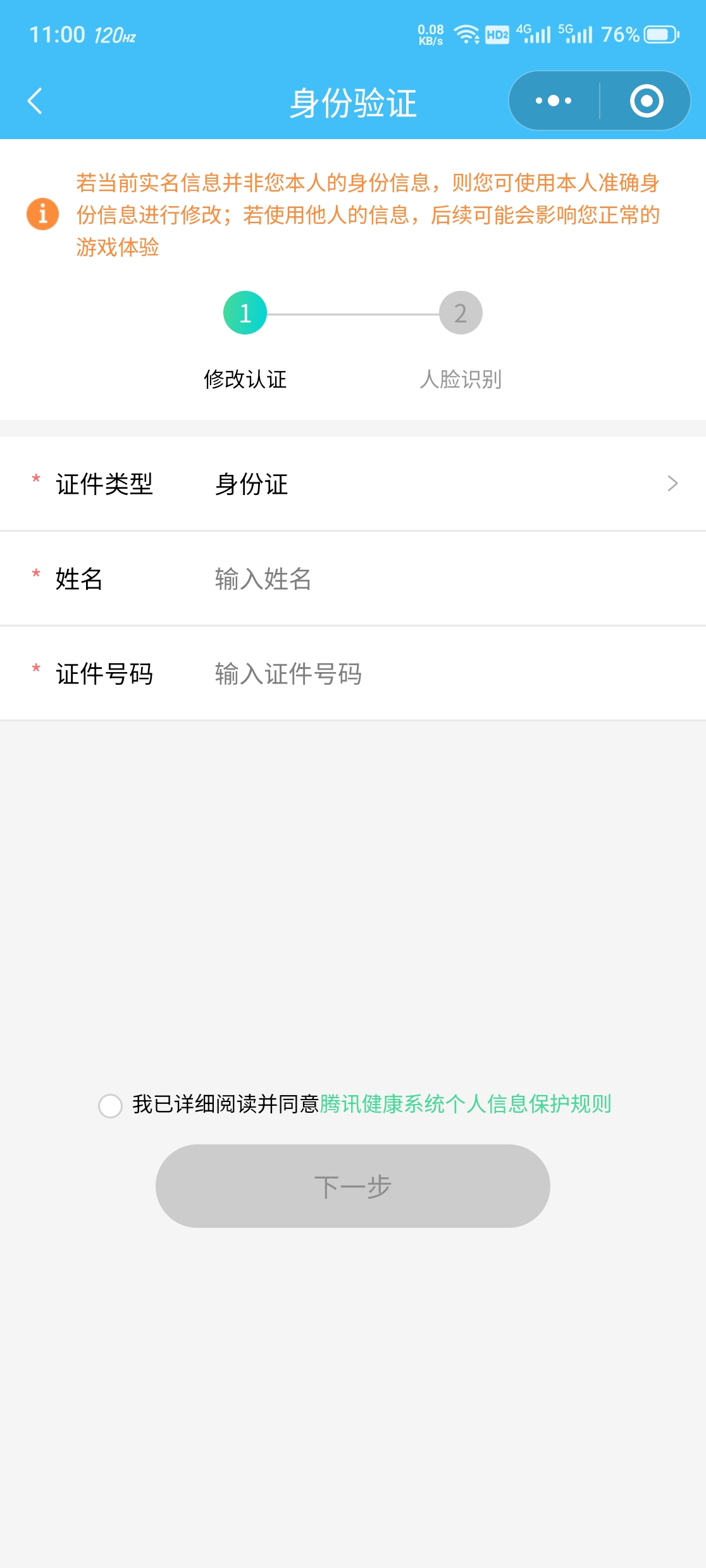Focus the 输入证件号码 field

[443, 674]
